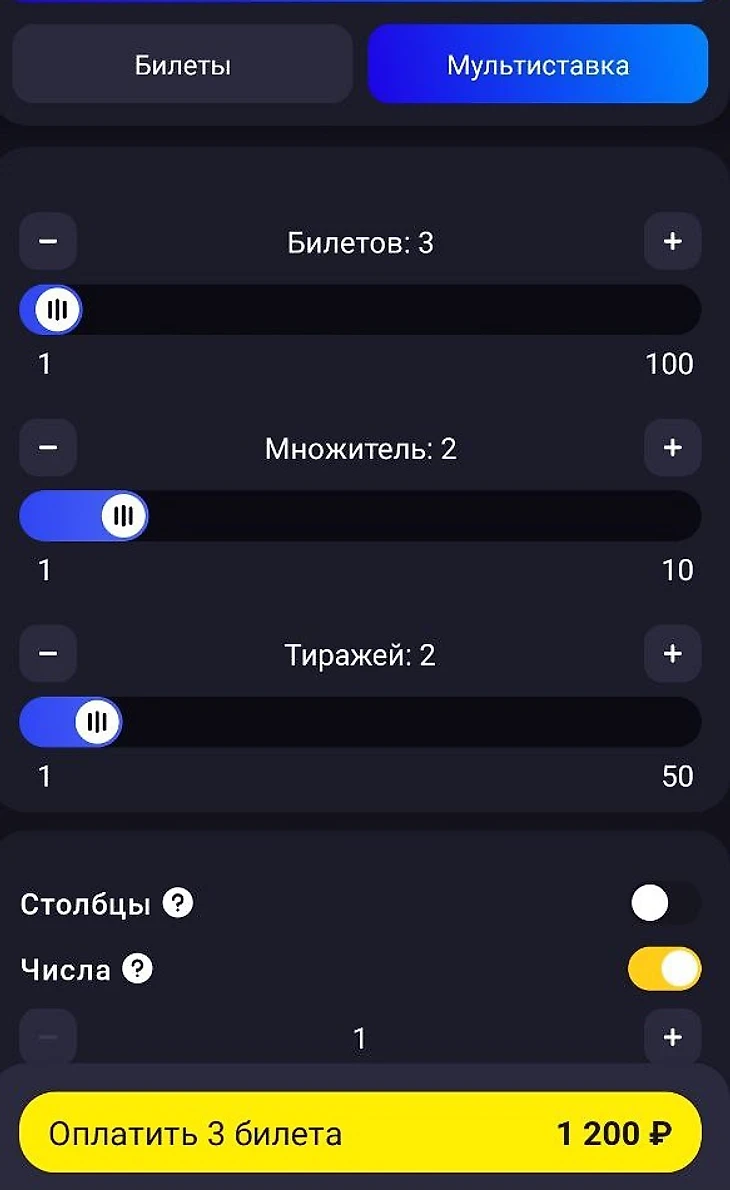Viewport: 730px width, 1190px height.
Task: Raise Множитель value with plus
Action: pyautogui.click(x=672, y=448)
